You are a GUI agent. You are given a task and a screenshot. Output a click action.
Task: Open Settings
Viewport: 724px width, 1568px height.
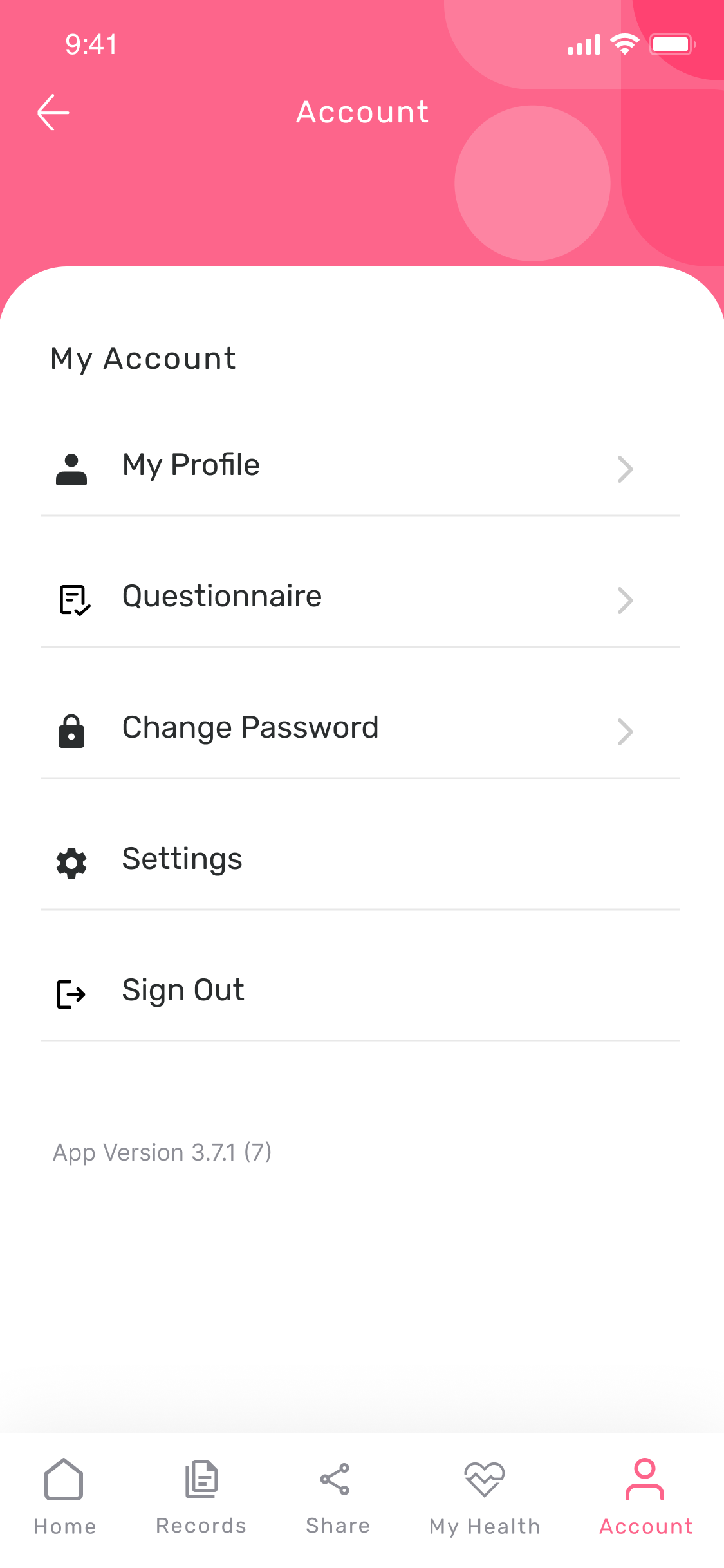360,860
